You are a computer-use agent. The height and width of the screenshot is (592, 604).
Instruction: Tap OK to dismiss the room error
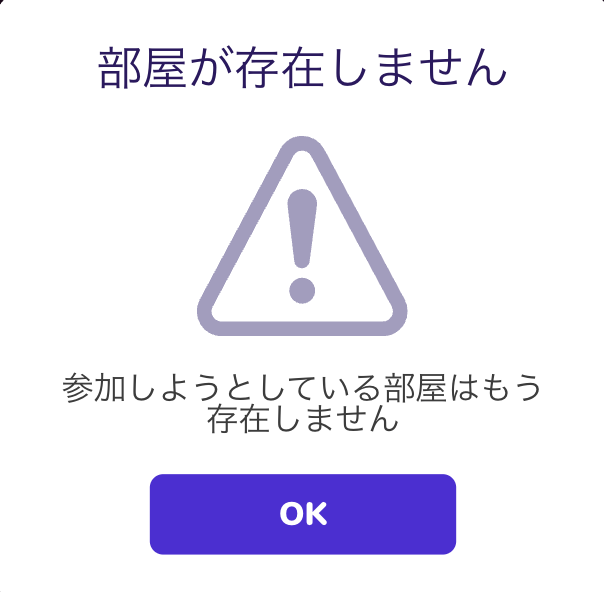(x=302, y=514)
